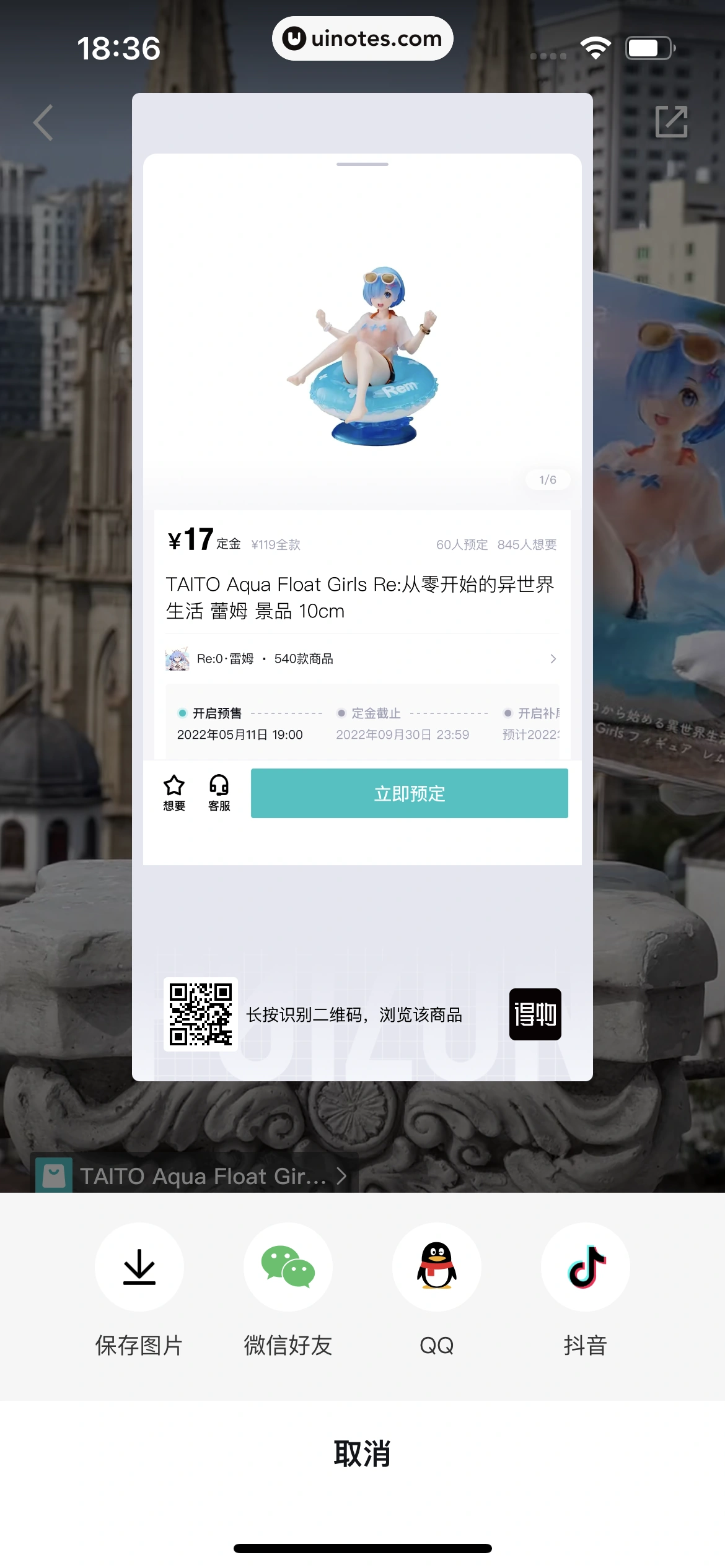Viewport: 725px width, 1568px height.
Task: Tap the 得物 logo next to the QR code
Action: pos(535,1014)
